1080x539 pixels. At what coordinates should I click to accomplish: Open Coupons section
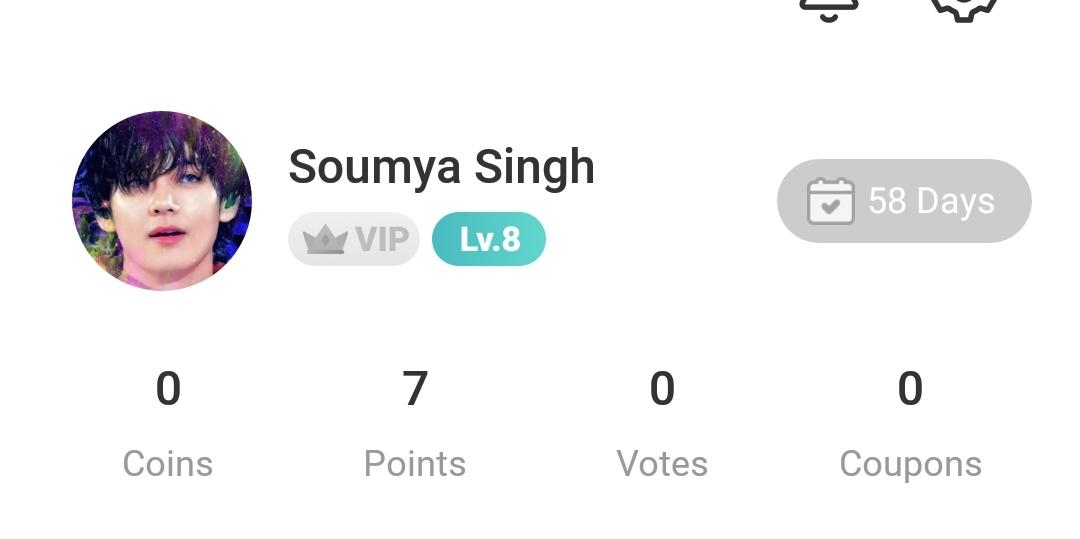(910, 422)
